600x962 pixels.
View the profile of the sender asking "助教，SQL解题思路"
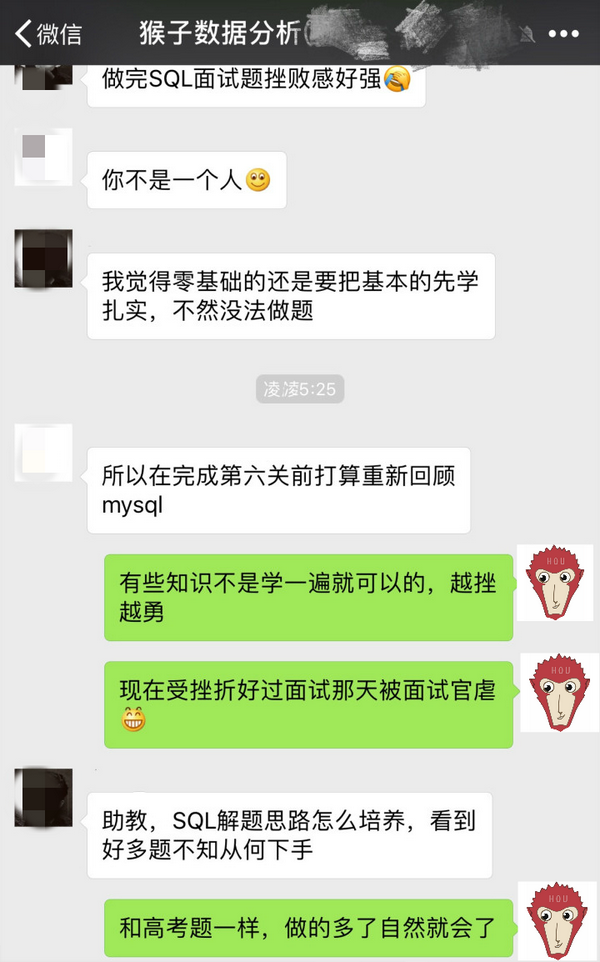[x=43, y=797]
